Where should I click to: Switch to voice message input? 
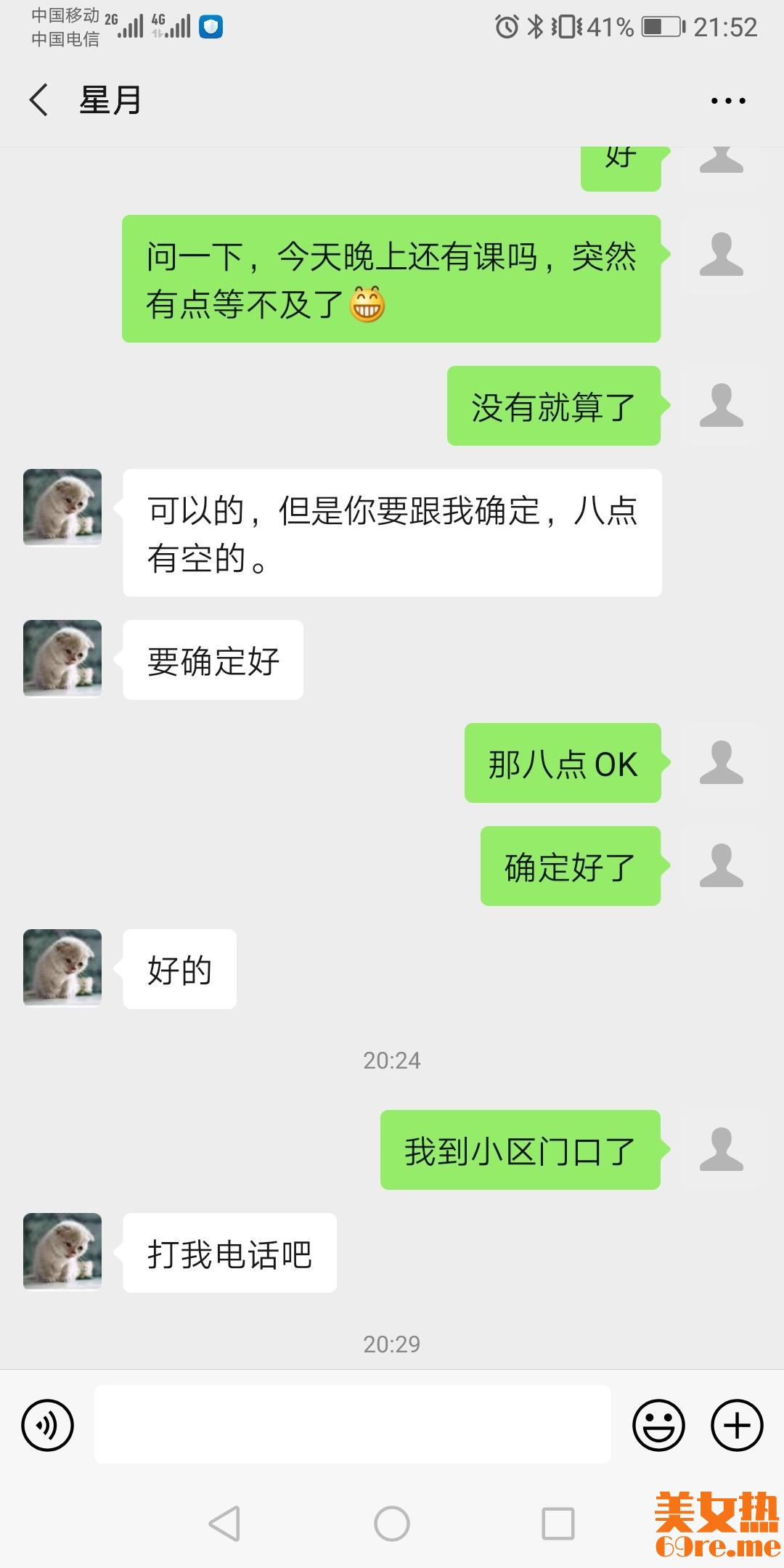48,1426
